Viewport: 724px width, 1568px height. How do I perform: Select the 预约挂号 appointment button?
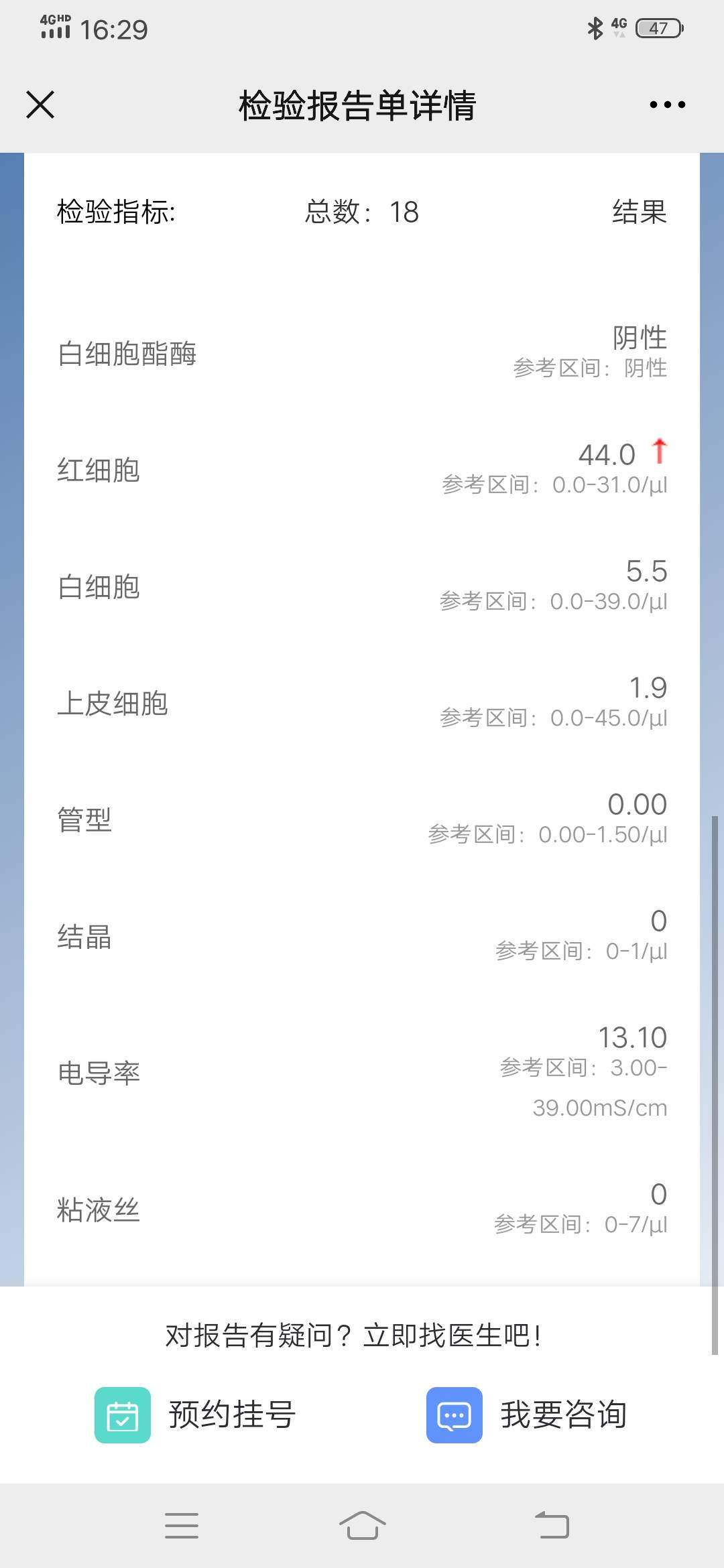coord(231,1415)
